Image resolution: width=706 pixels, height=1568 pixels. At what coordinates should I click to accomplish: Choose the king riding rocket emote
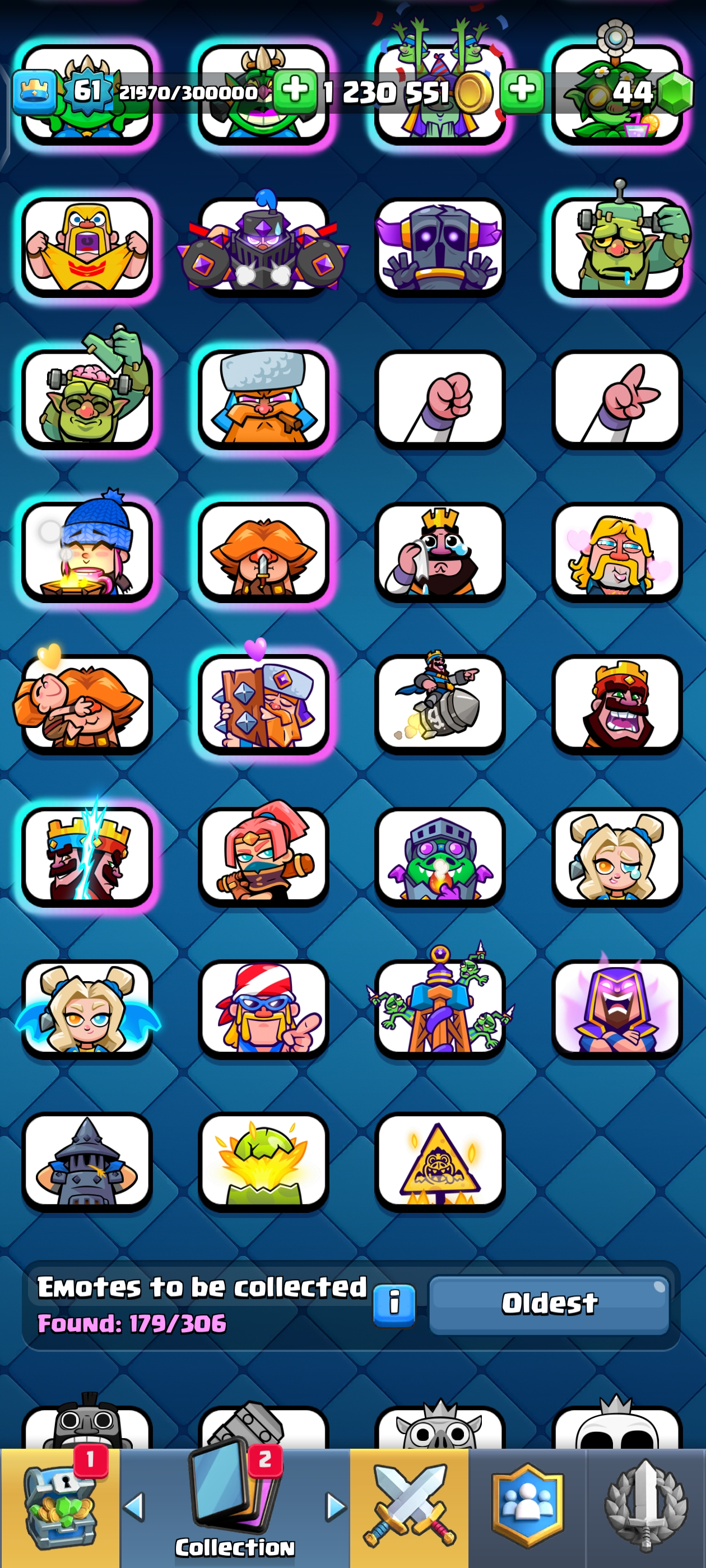[x=440, y=704]
